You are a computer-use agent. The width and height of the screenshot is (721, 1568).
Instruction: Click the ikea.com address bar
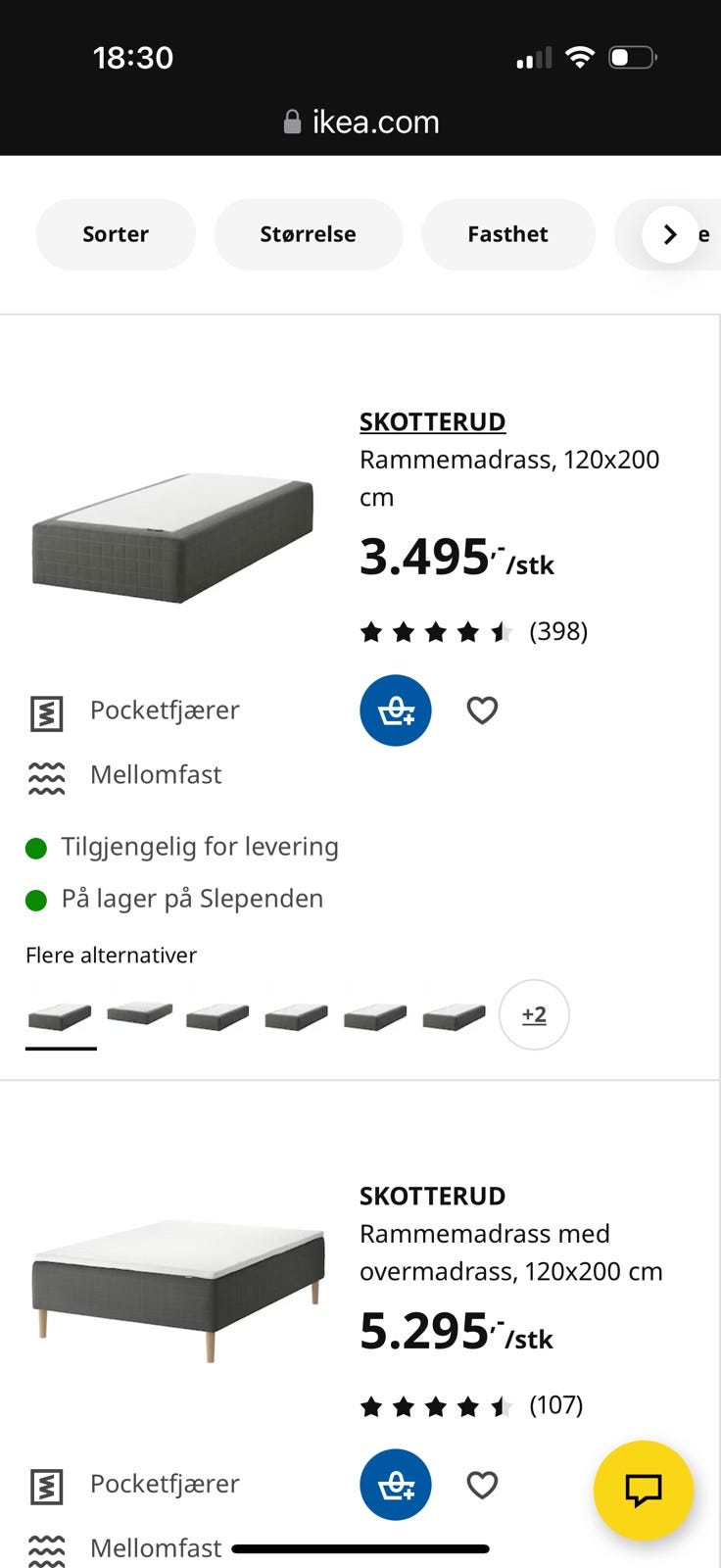[x=373, y=122]
